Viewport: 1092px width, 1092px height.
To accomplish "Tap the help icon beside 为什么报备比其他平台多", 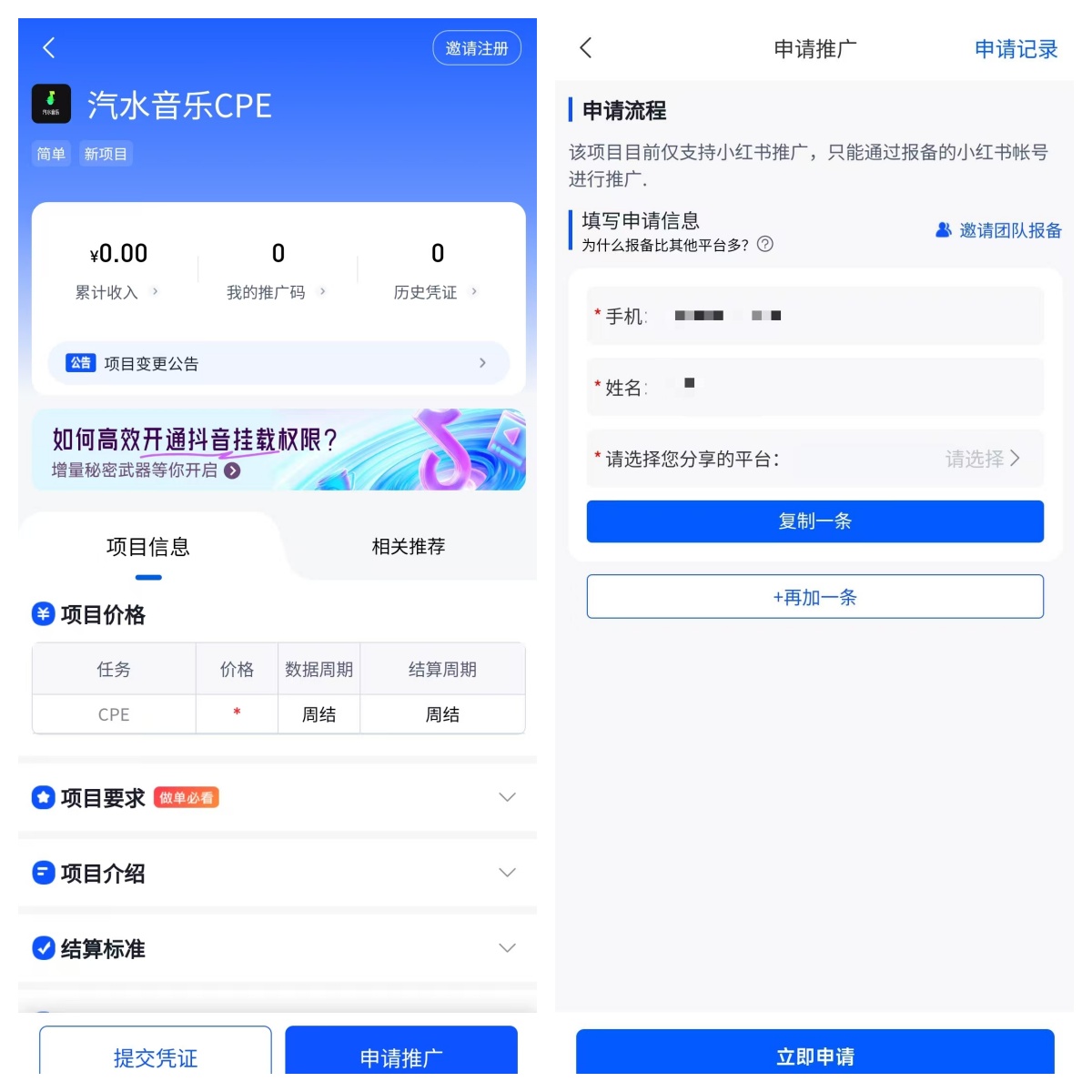I will pos(765,244).
